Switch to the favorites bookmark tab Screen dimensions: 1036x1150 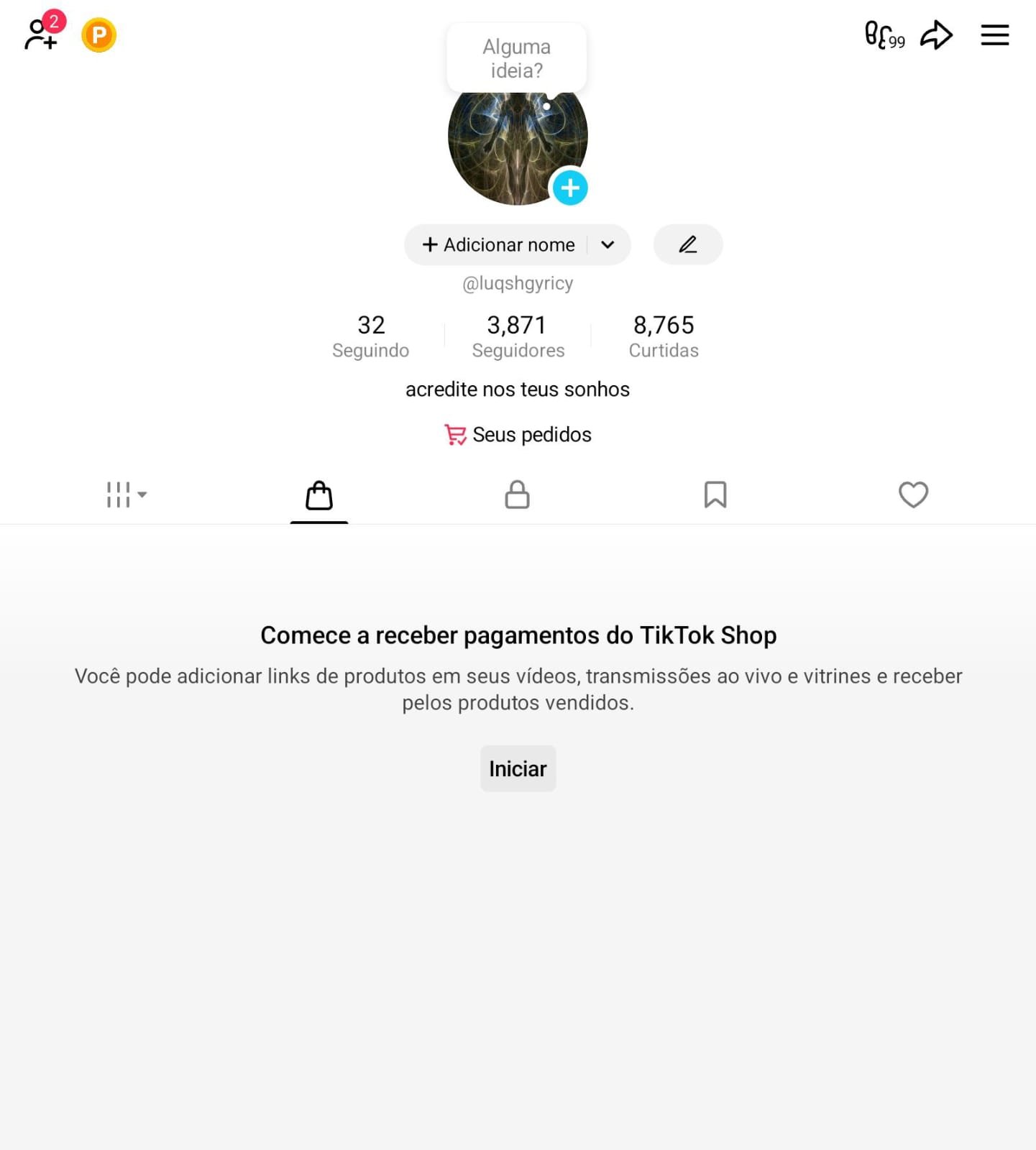[x=715, y=494]
